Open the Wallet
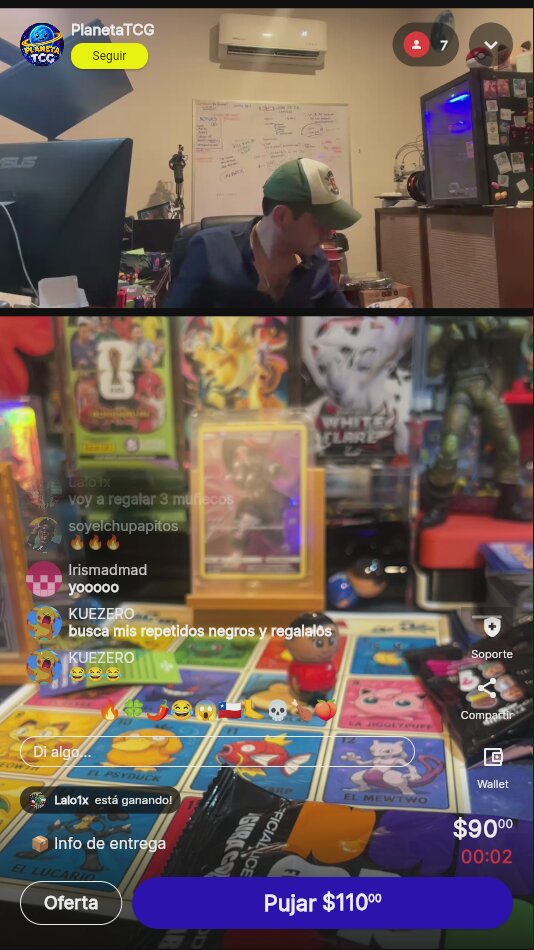Viewport: 534px width, 950px height. (x=492, y=768)
